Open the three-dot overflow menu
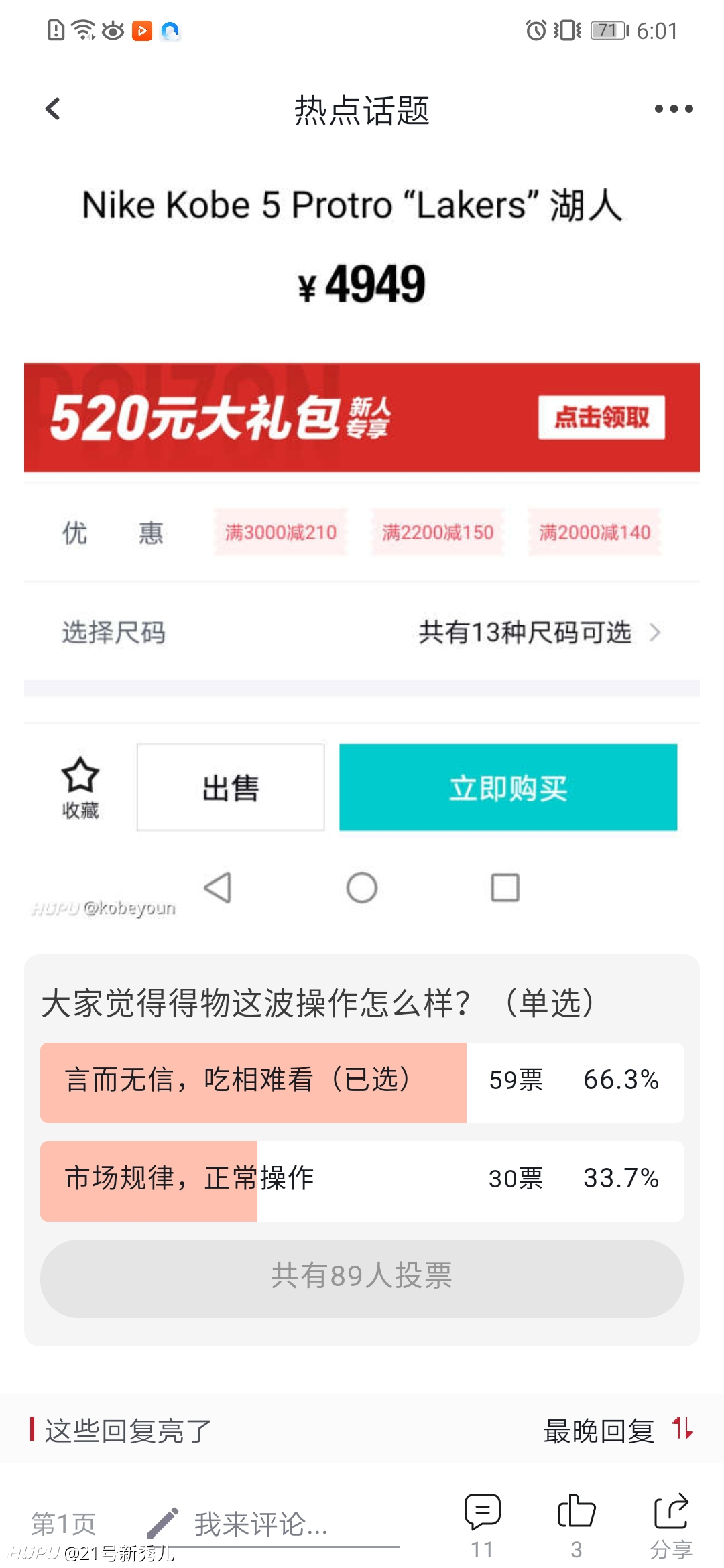 [x=674, y=109]
